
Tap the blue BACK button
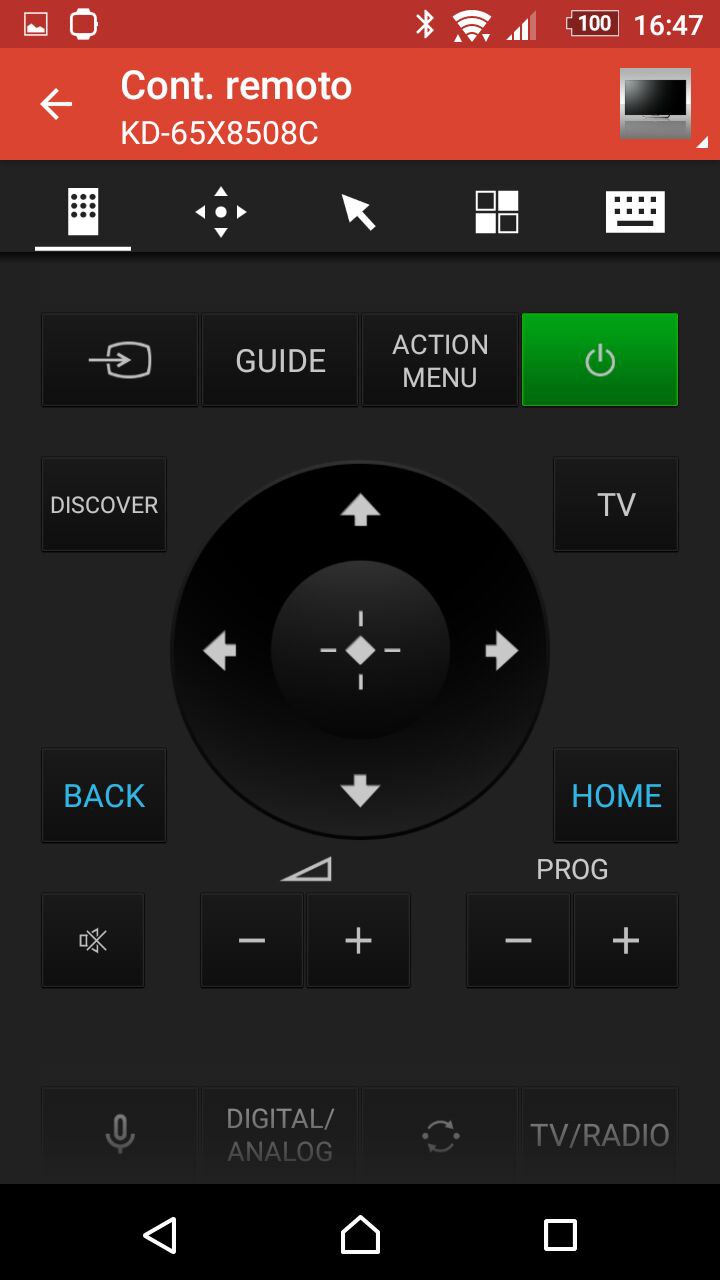(104, 795)
